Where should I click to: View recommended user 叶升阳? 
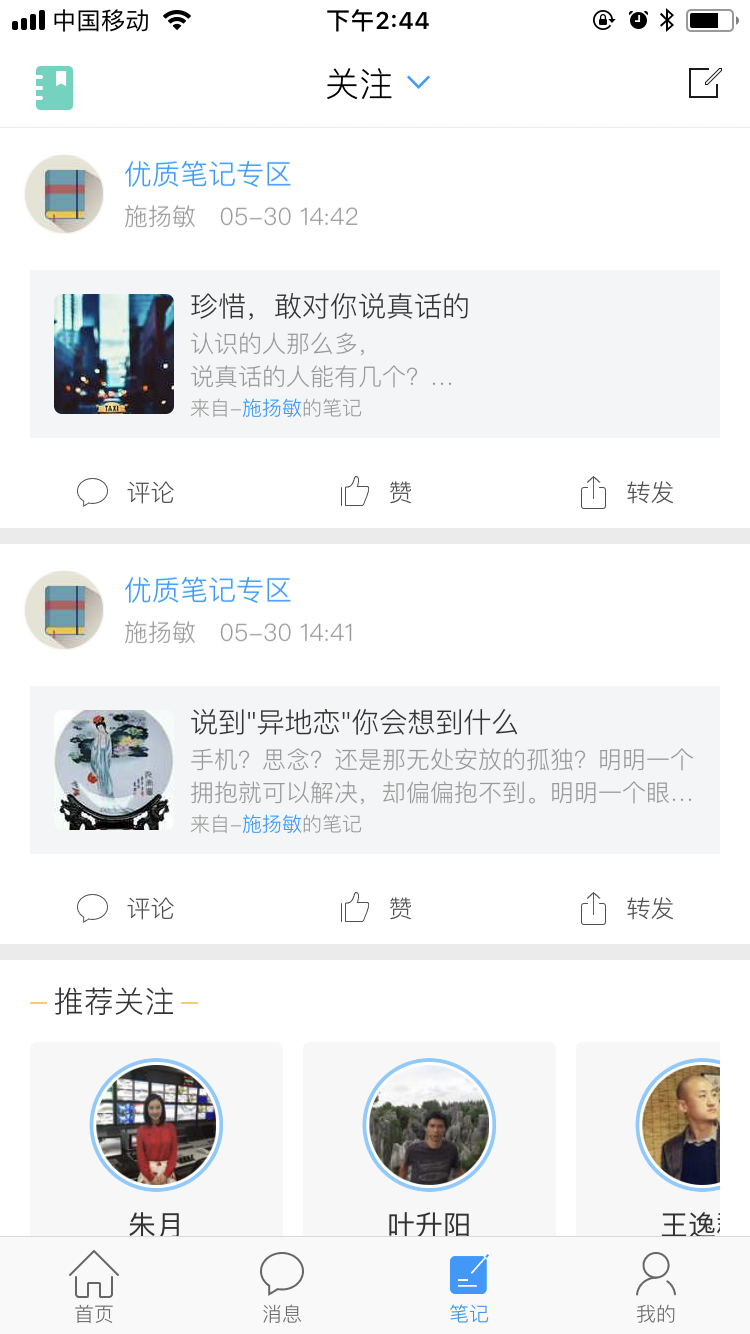pos(429,1126)
